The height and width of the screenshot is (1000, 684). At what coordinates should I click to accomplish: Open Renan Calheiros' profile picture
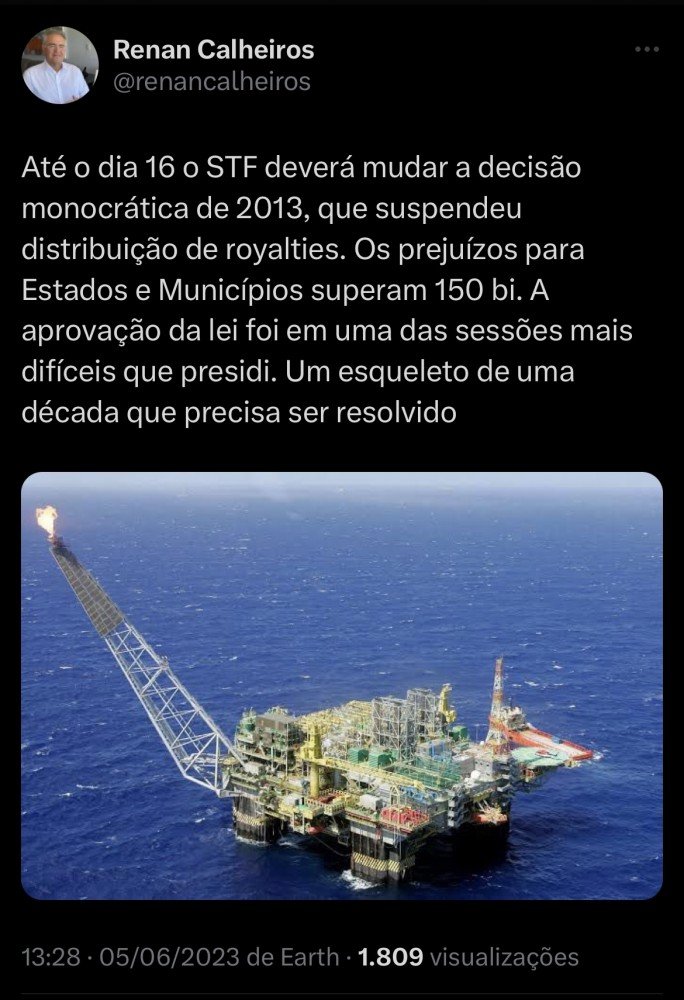pyautogui.click(x=60, y=65)
